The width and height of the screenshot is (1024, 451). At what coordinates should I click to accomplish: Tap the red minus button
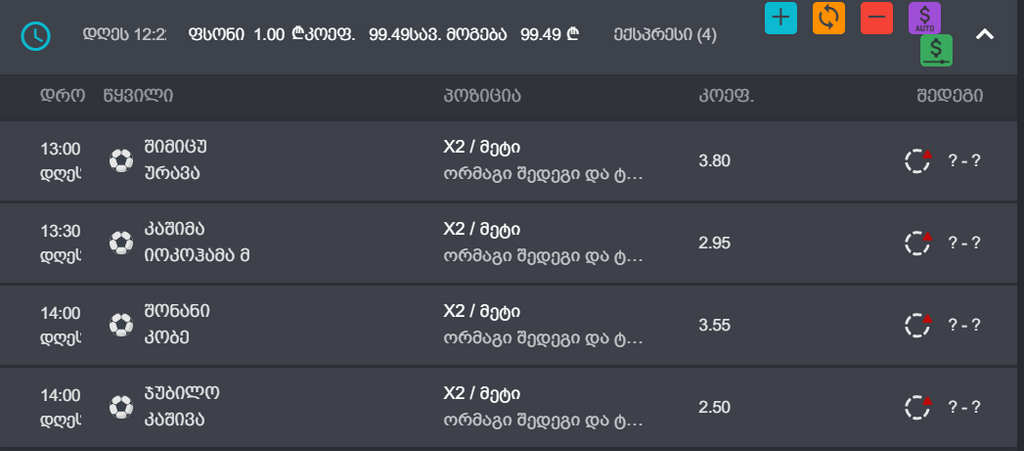click(x=876, y=19)
